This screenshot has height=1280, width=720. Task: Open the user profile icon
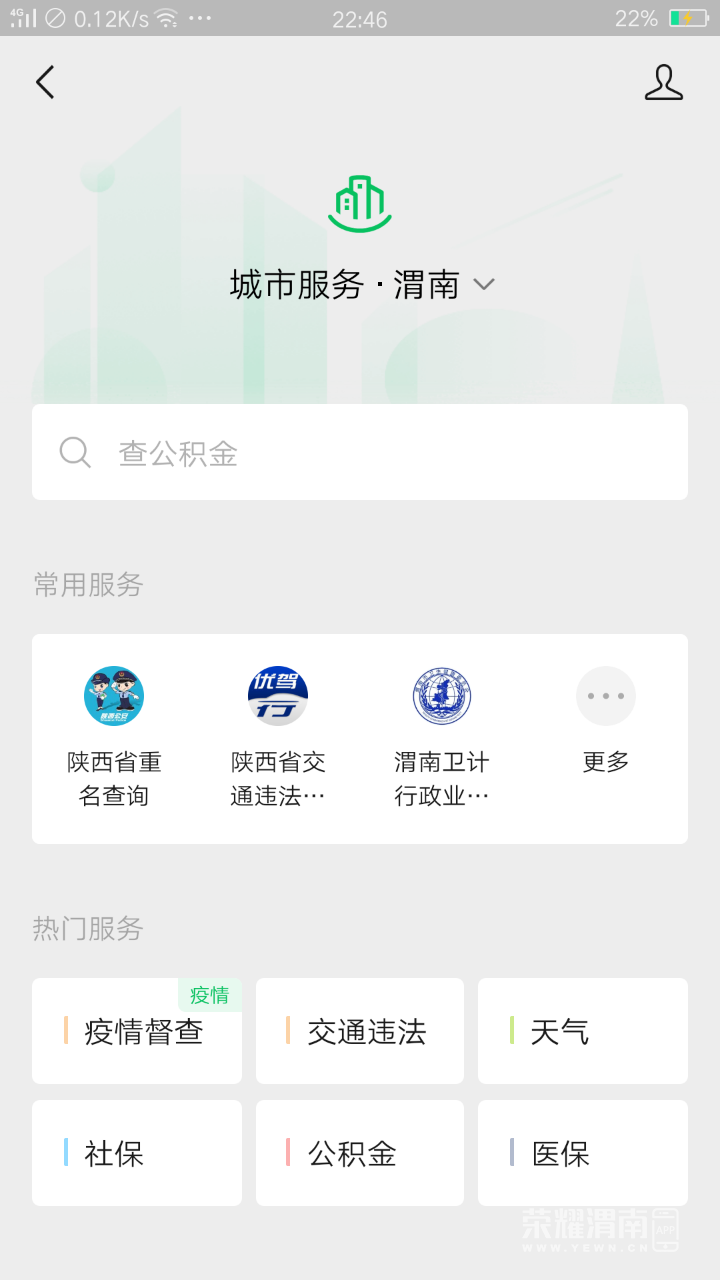coord(663,83)
